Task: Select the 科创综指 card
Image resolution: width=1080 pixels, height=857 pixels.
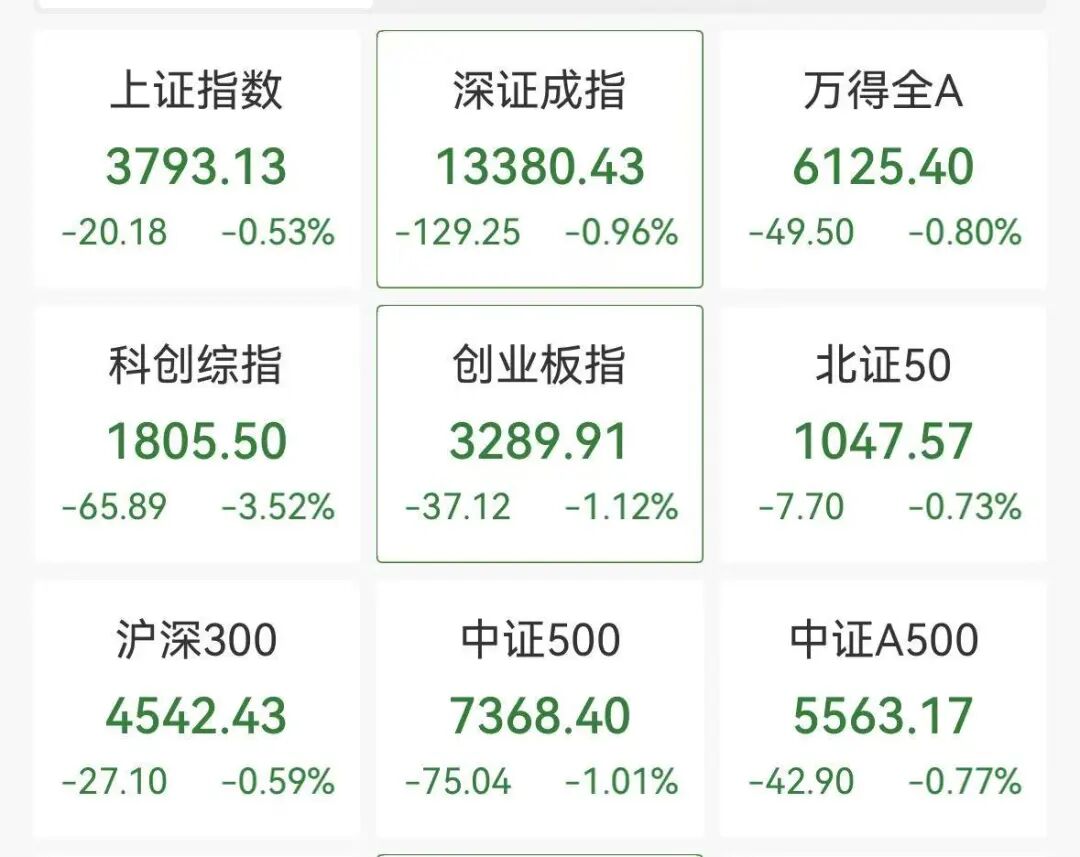Action: coord(197,434)
